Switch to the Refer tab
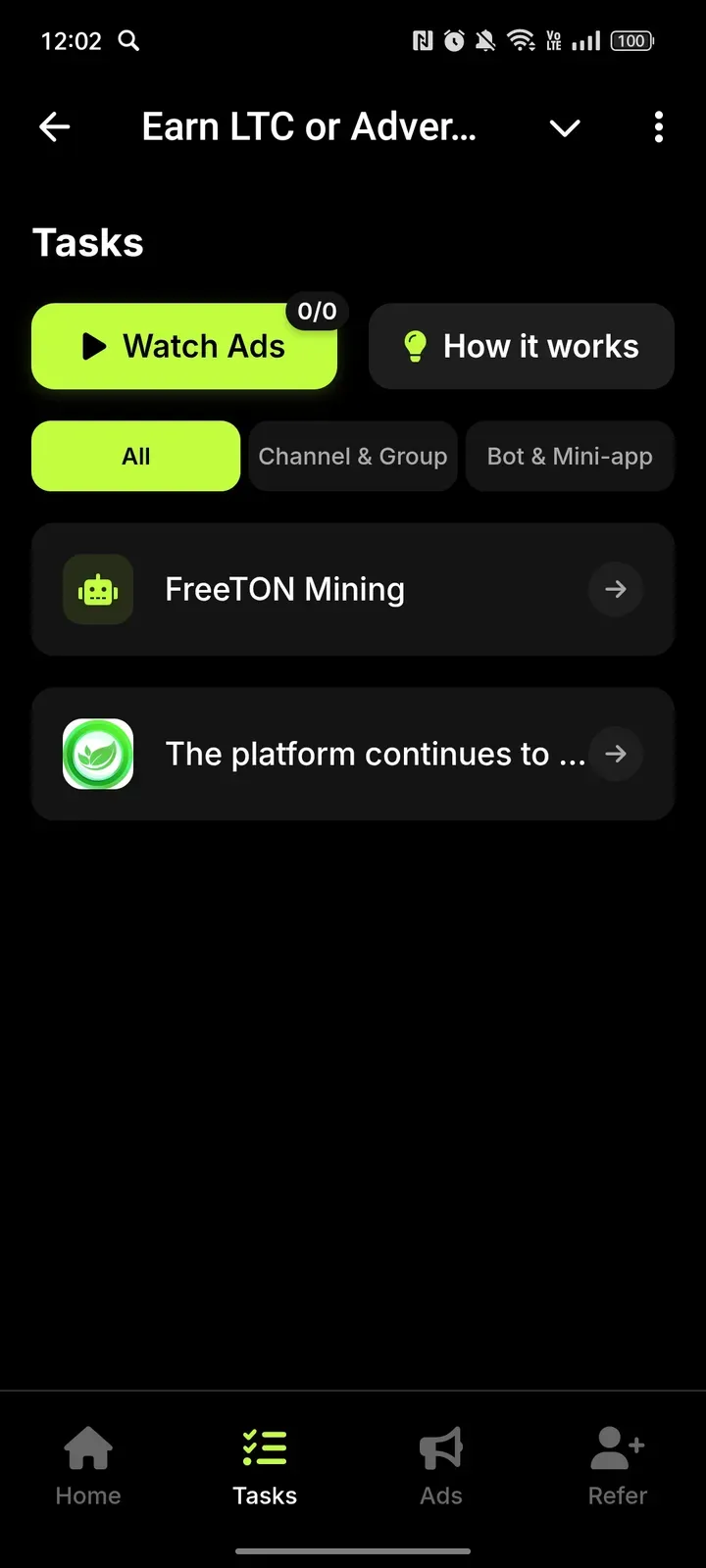 click(x=618, y=1466)
